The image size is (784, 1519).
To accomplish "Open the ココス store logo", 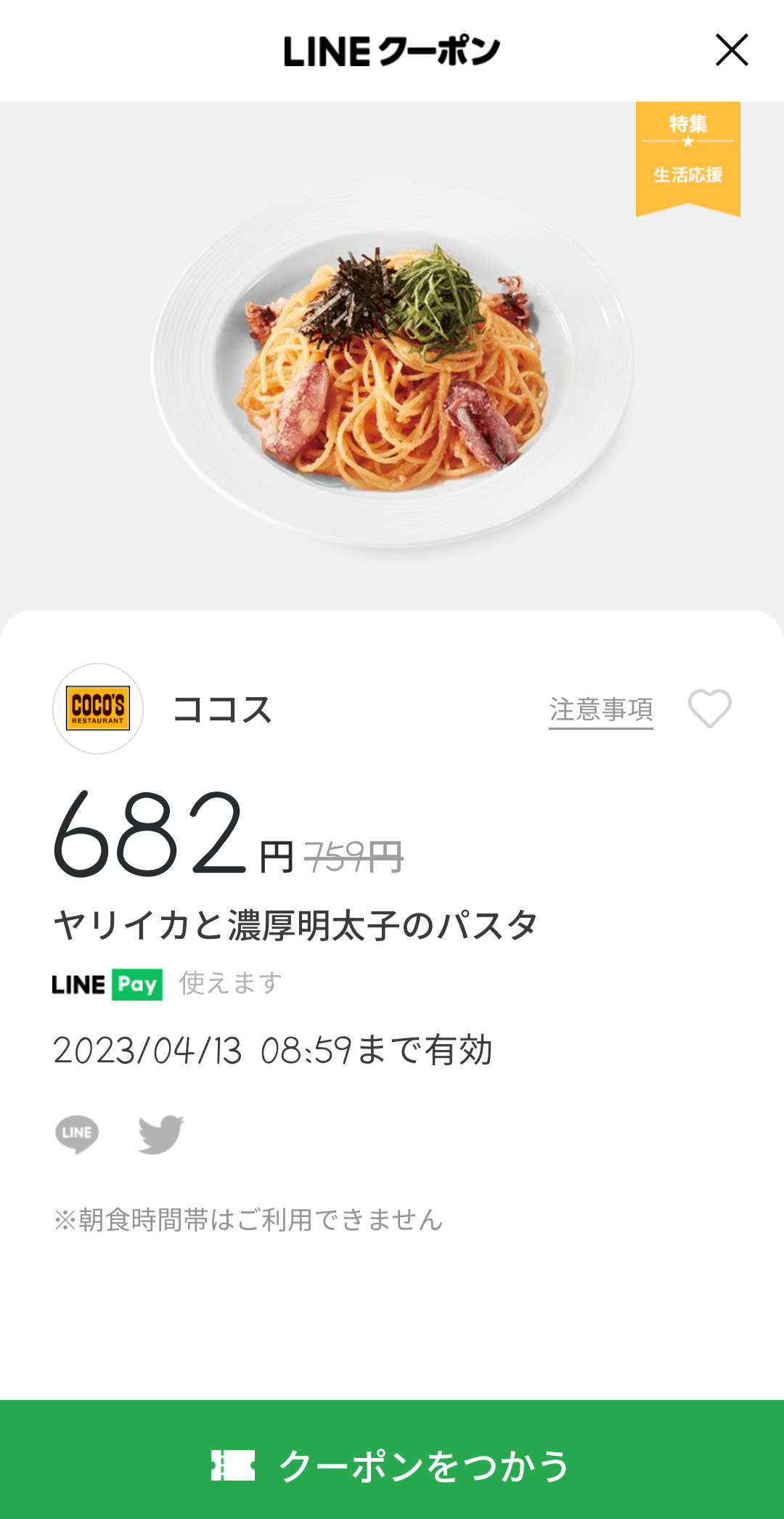I will point(98,708).
